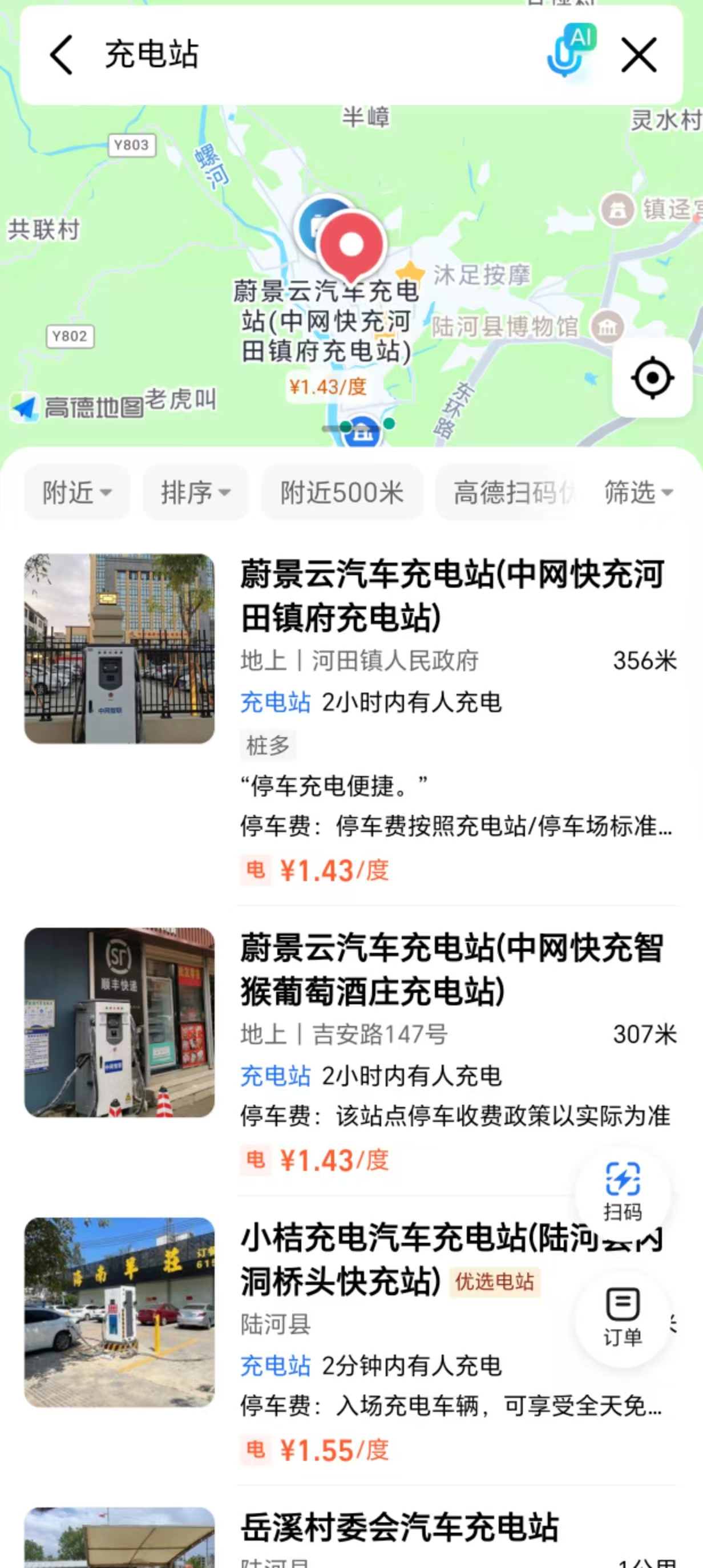Tap the AI assistant icon in search bar

point(583,38)
